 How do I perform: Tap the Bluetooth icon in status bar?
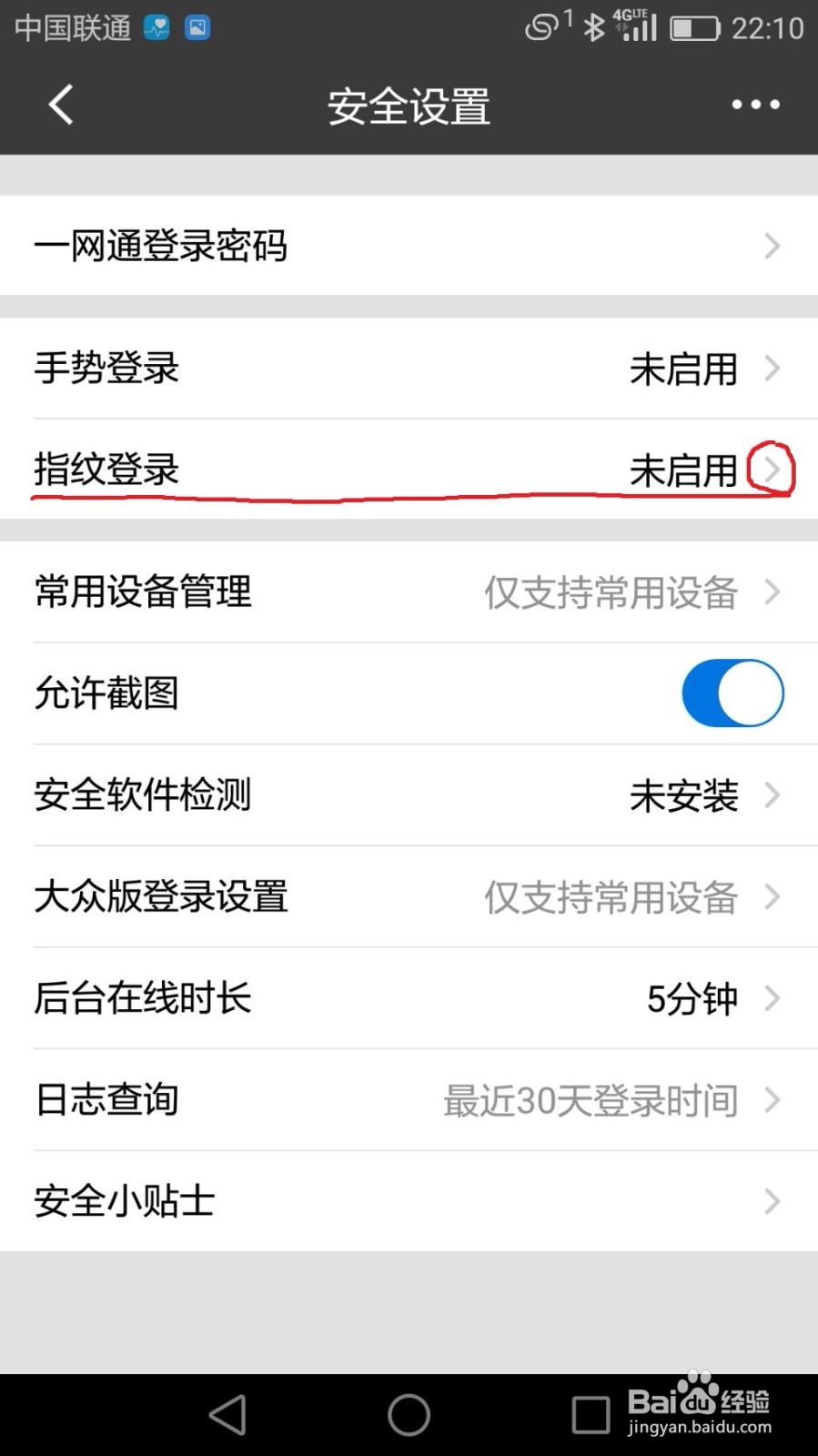pos(591,27)
